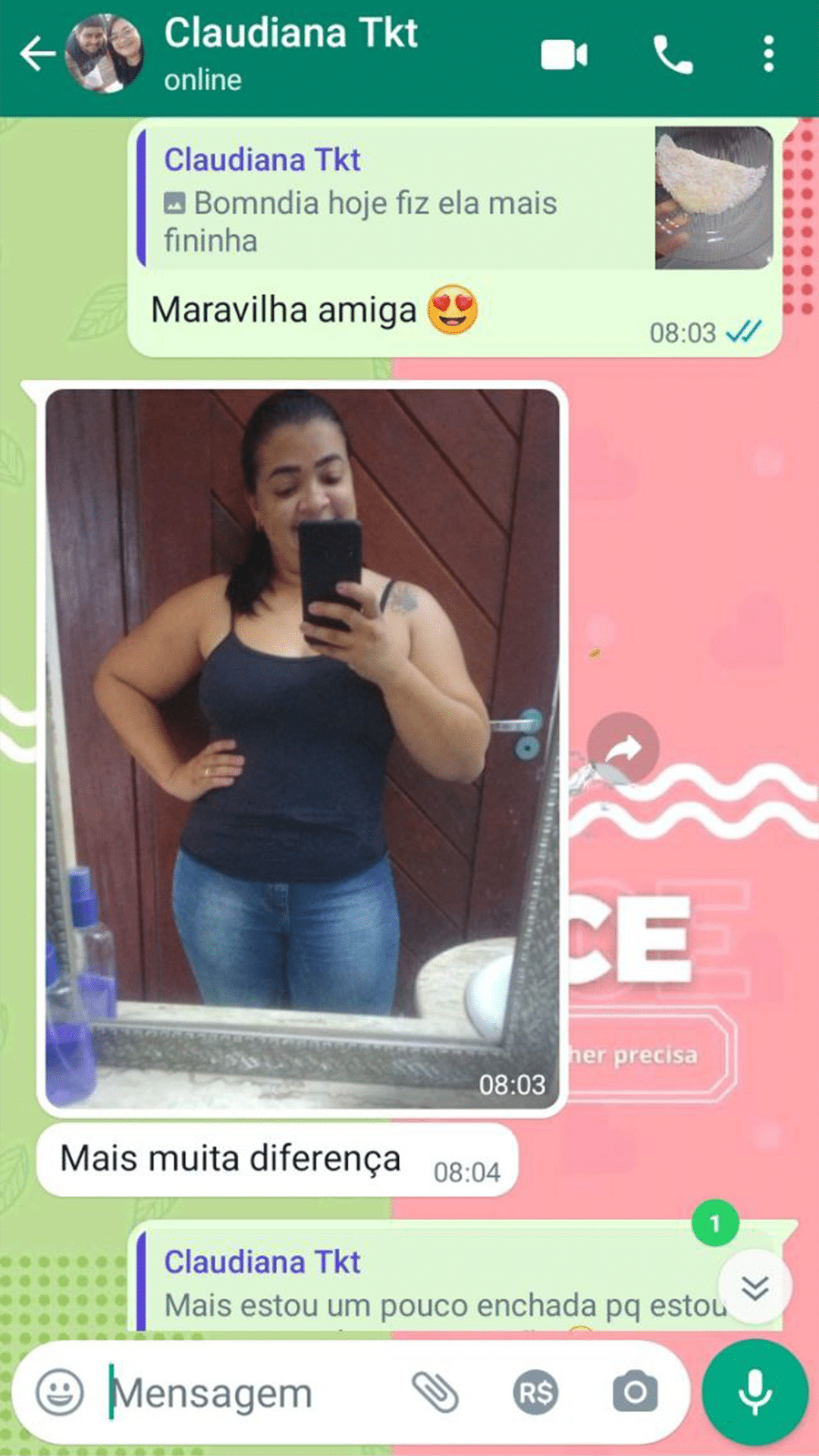Record a voice message
This screenshot has height=1456, width=819.
coord(755,1392)
